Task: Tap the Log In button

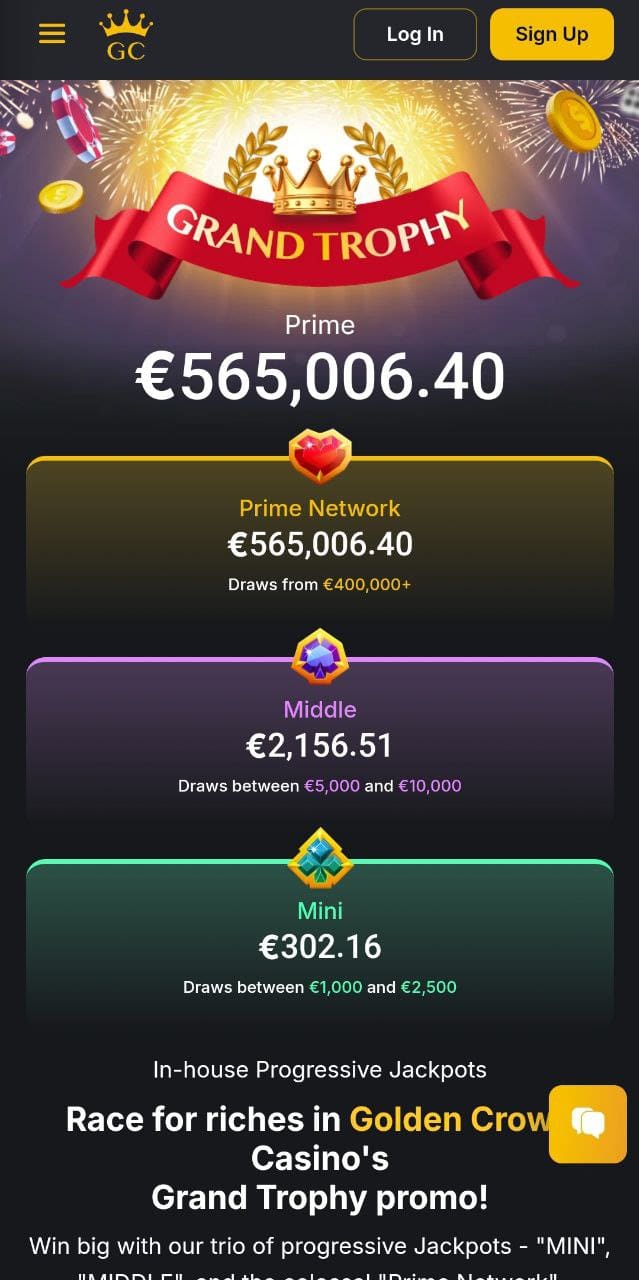Action: (x=415, y=34)
